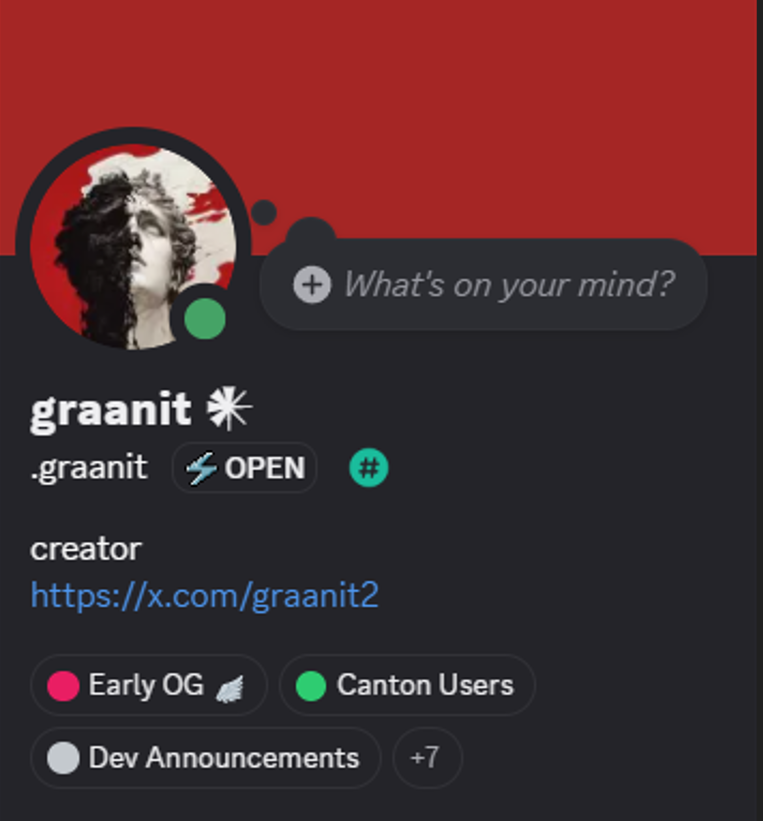This screenshot has width=763, height=821.
Task: Open graanit's profile avatar
Action: tap(132, 245)
